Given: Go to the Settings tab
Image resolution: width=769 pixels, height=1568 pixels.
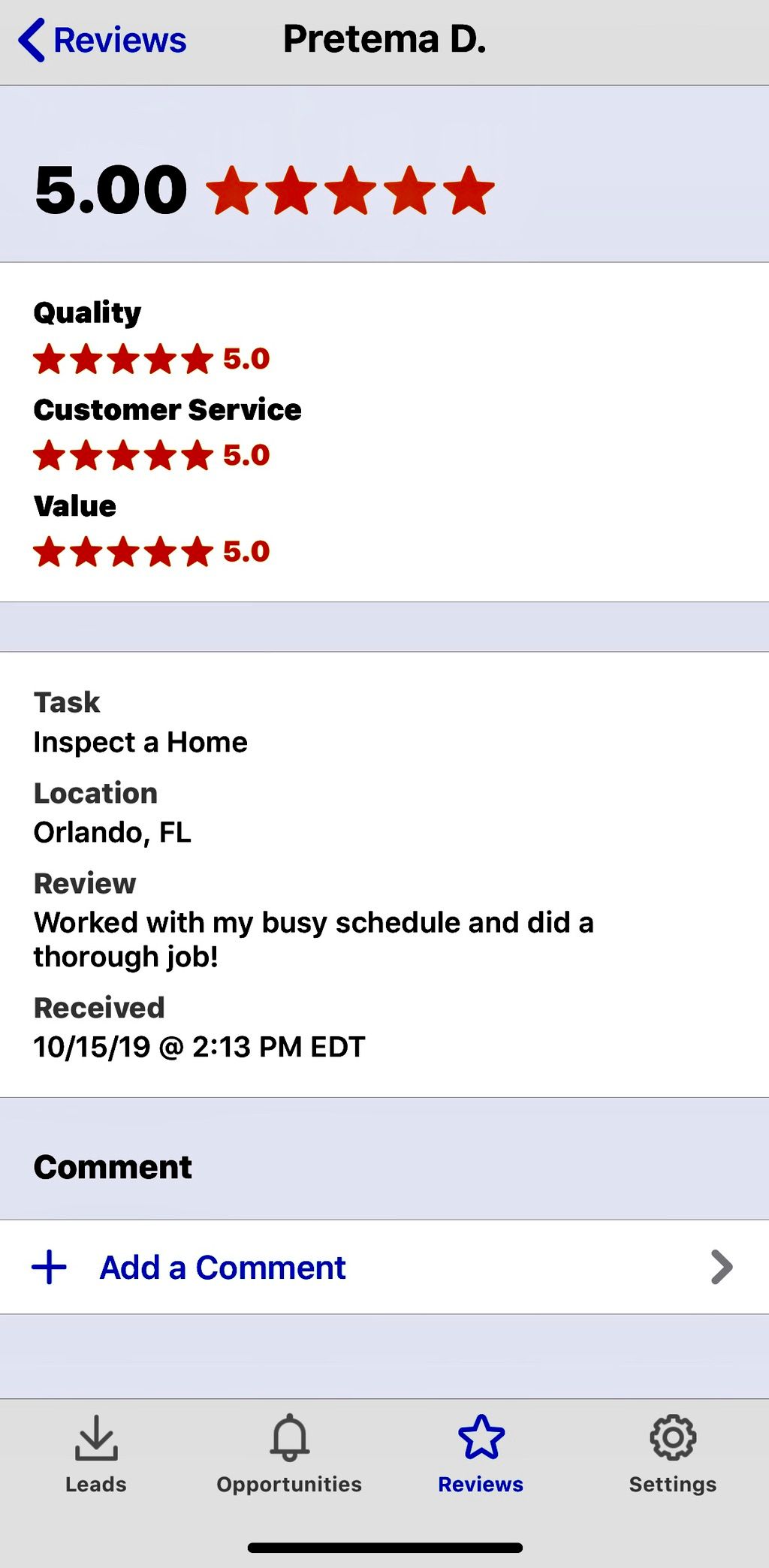Looking at the screenshot, I should pos(672,1454).
